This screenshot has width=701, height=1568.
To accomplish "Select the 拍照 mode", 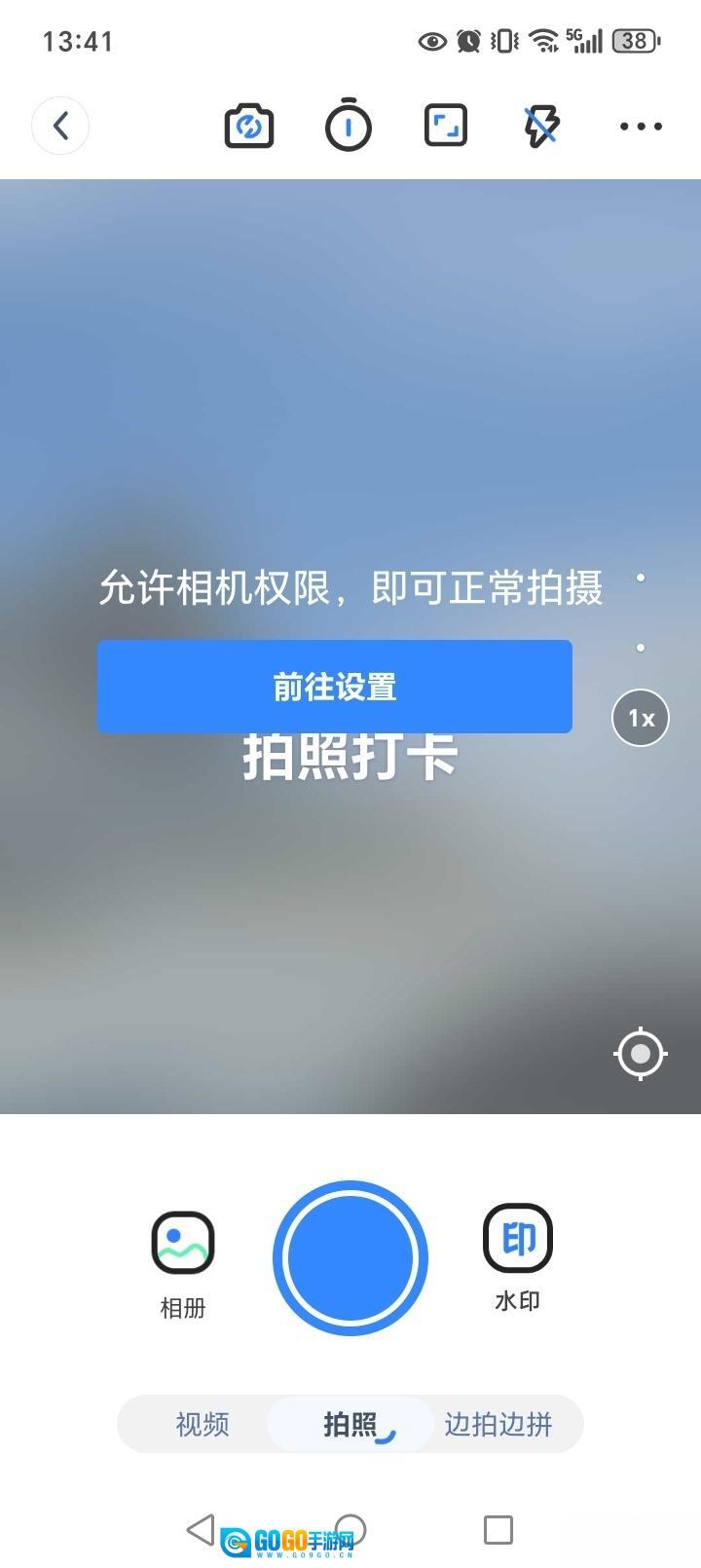I will [350, 1424].
